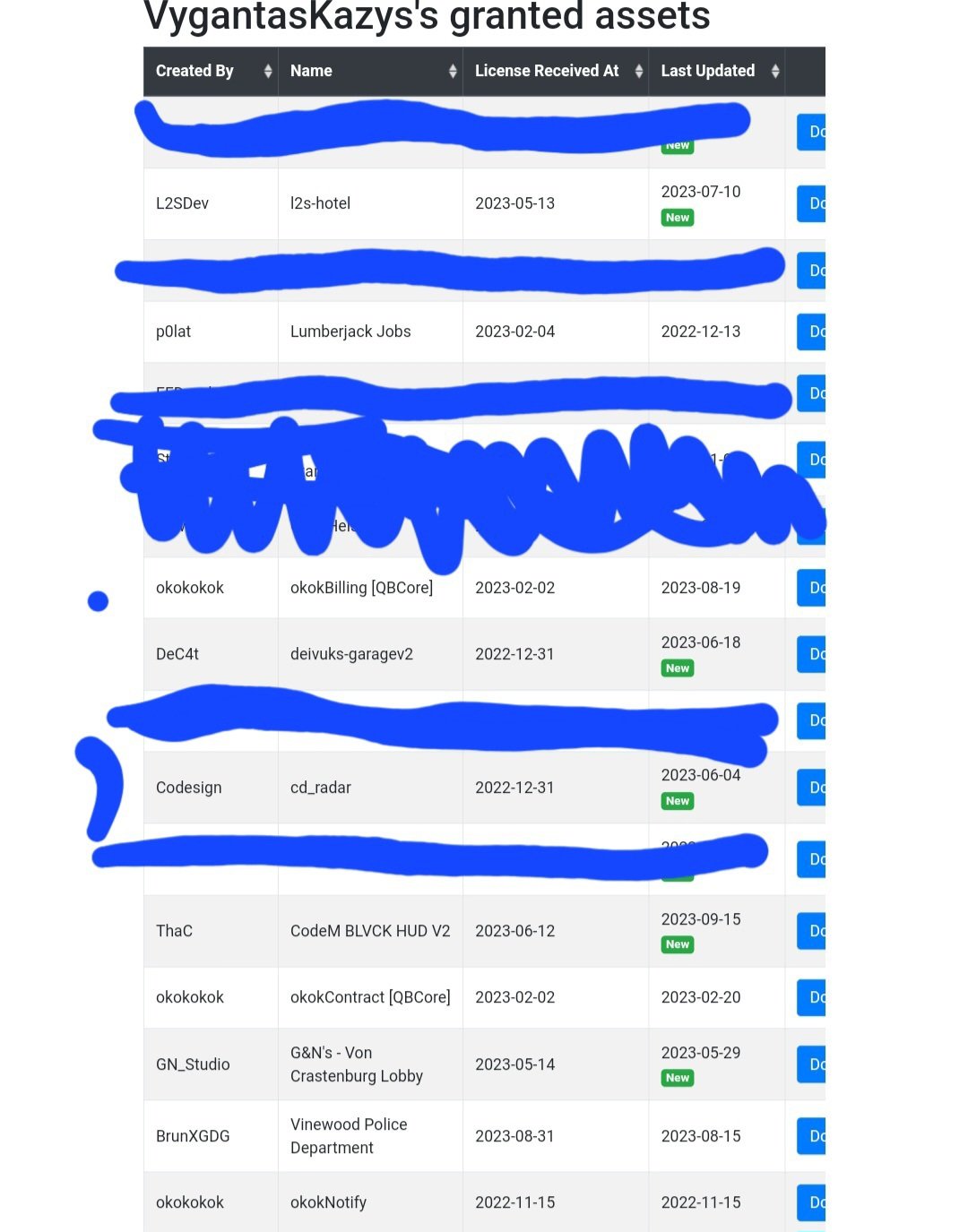968x1232 pixels.
Task: Download okokContract [QBCore]
Action: tap(812, 997)
